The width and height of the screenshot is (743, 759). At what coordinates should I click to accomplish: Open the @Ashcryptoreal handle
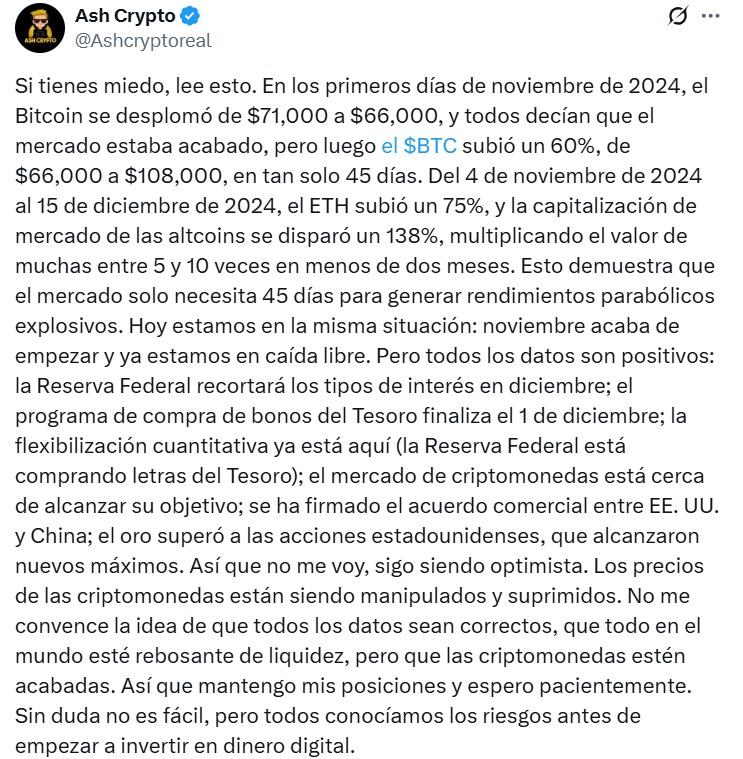point(143,41)
